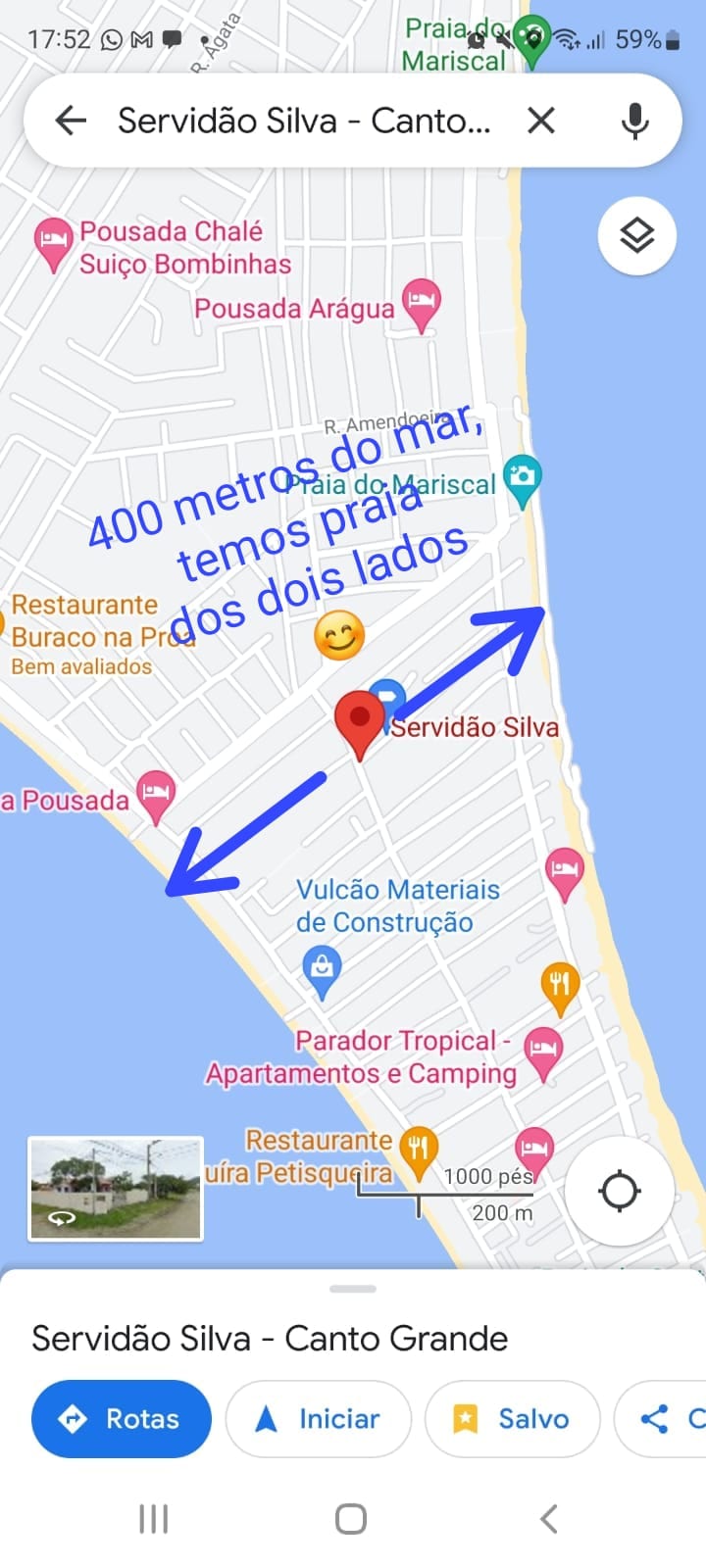Open recent apps from the navigation bar
This screenshot has height=1568, width=706.
154,1519
